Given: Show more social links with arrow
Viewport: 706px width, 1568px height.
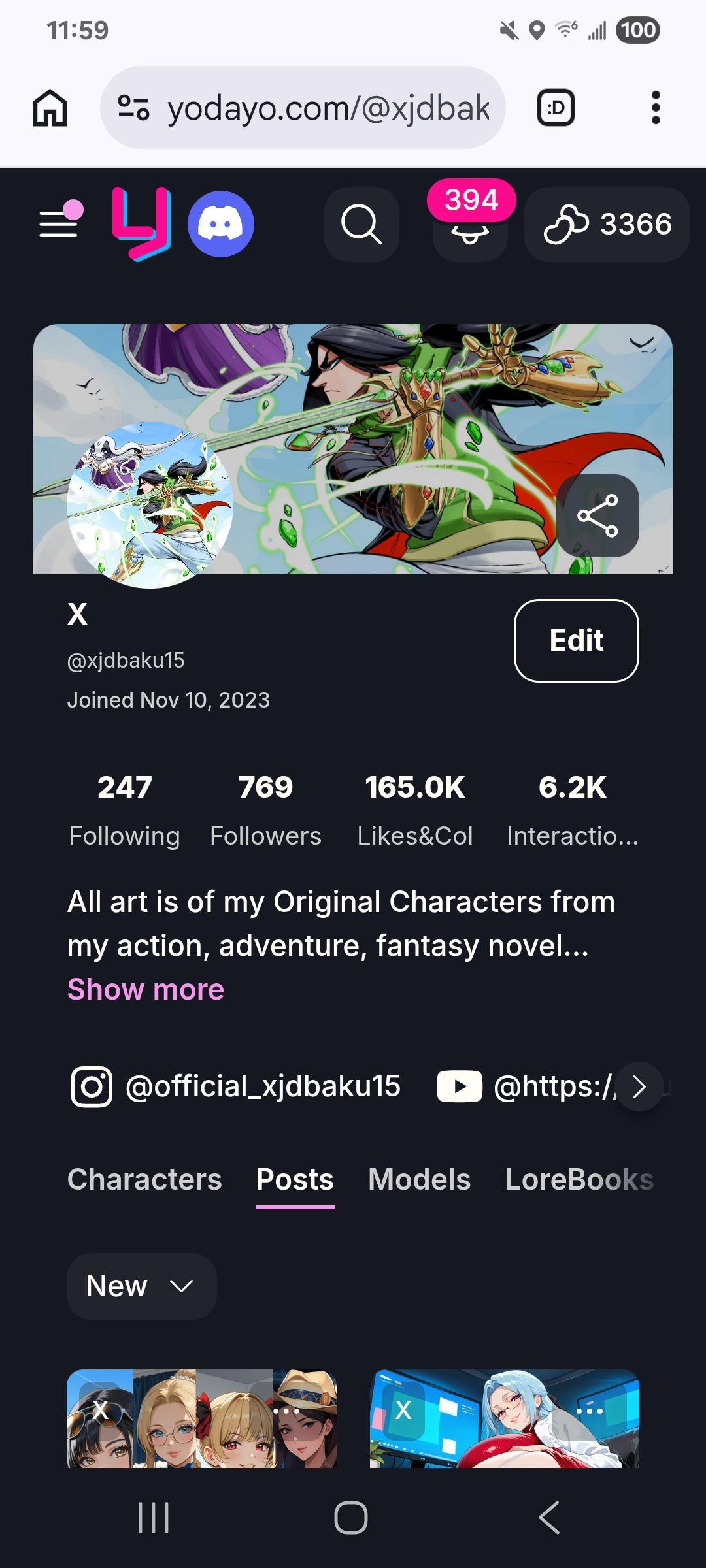Looking at the screenshot, I should tap(639, 1086).
